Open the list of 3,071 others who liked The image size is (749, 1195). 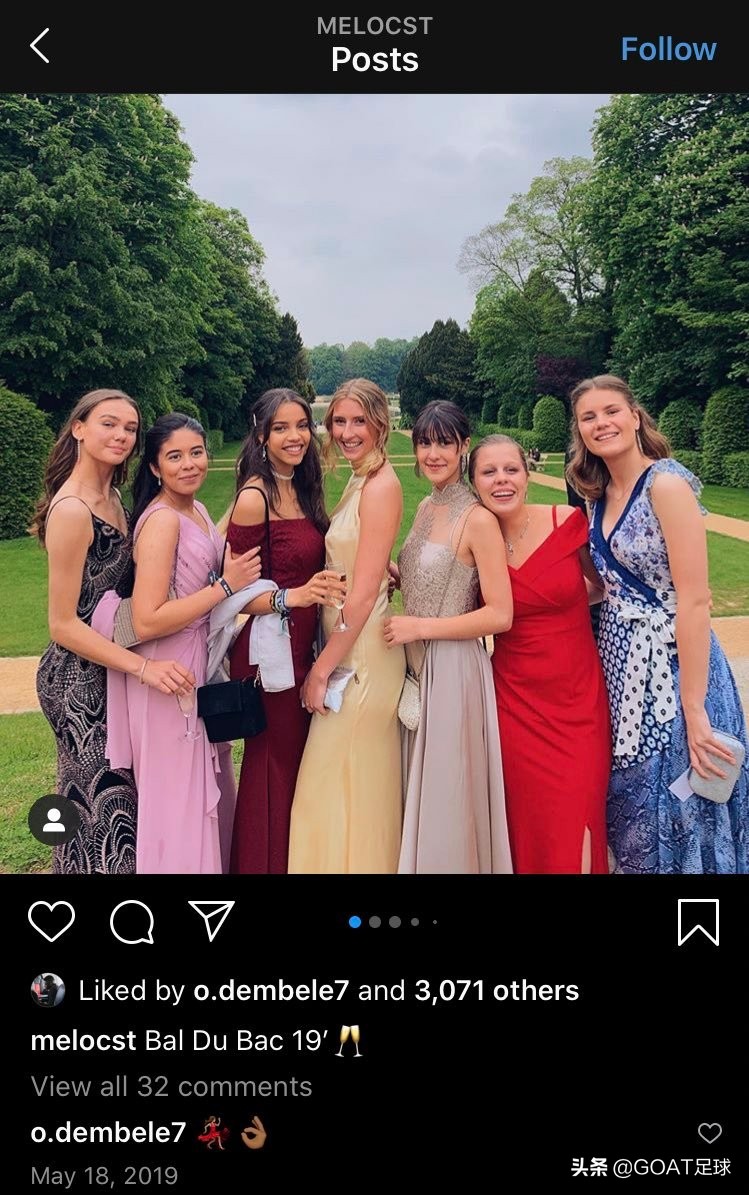pos(496,991)
